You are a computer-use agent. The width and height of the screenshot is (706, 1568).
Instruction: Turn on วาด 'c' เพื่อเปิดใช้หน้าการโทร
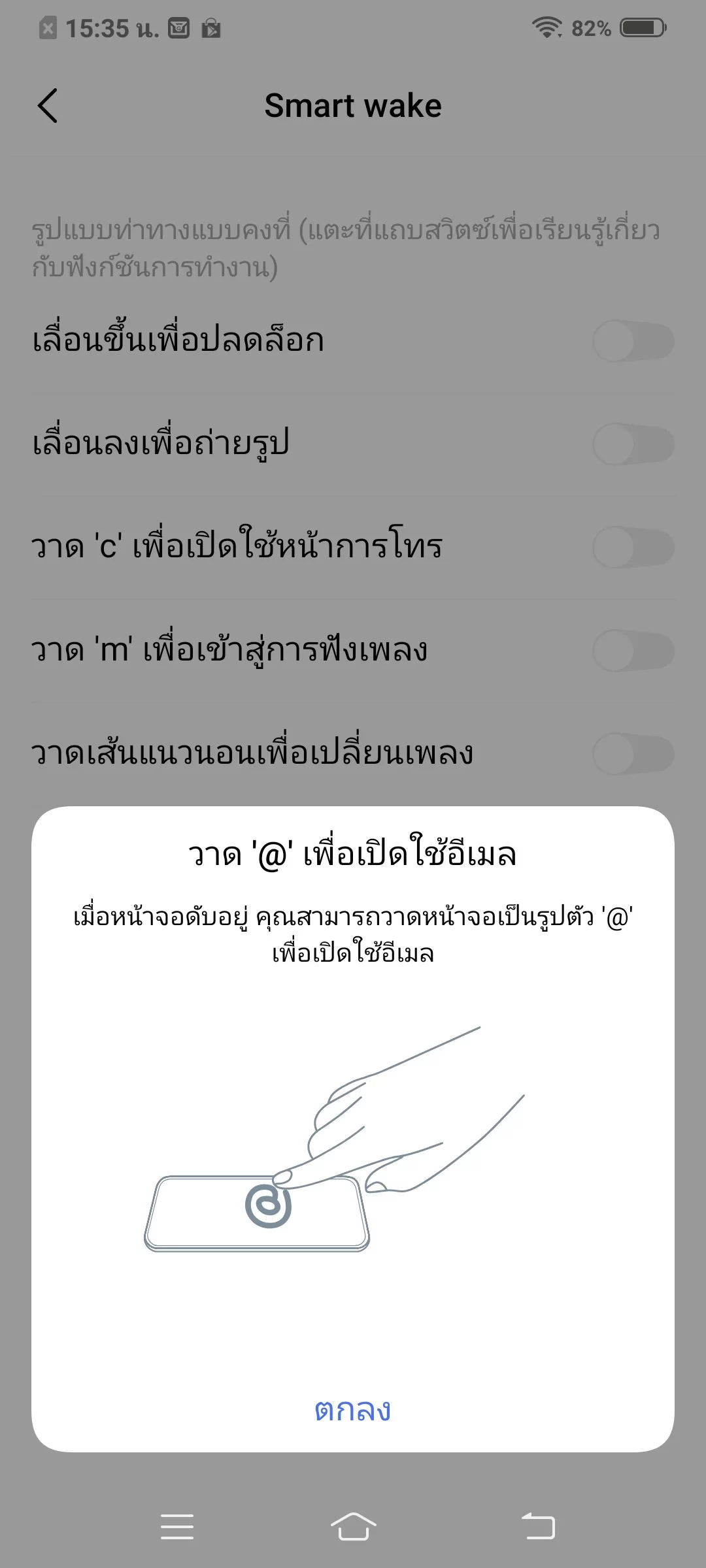(633, 547)
